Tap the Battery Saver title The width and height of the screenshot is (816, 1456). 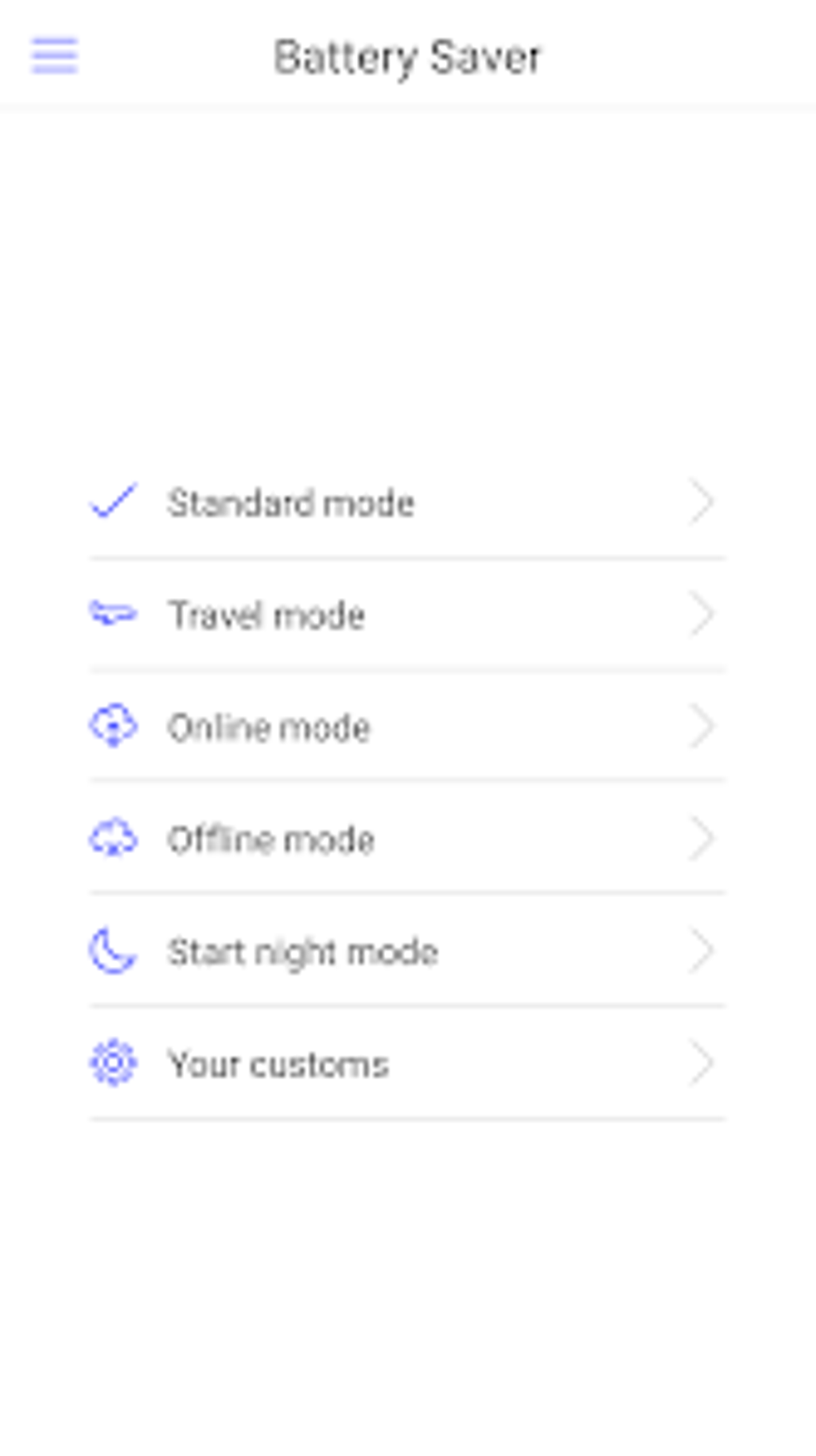pos(407,56)
